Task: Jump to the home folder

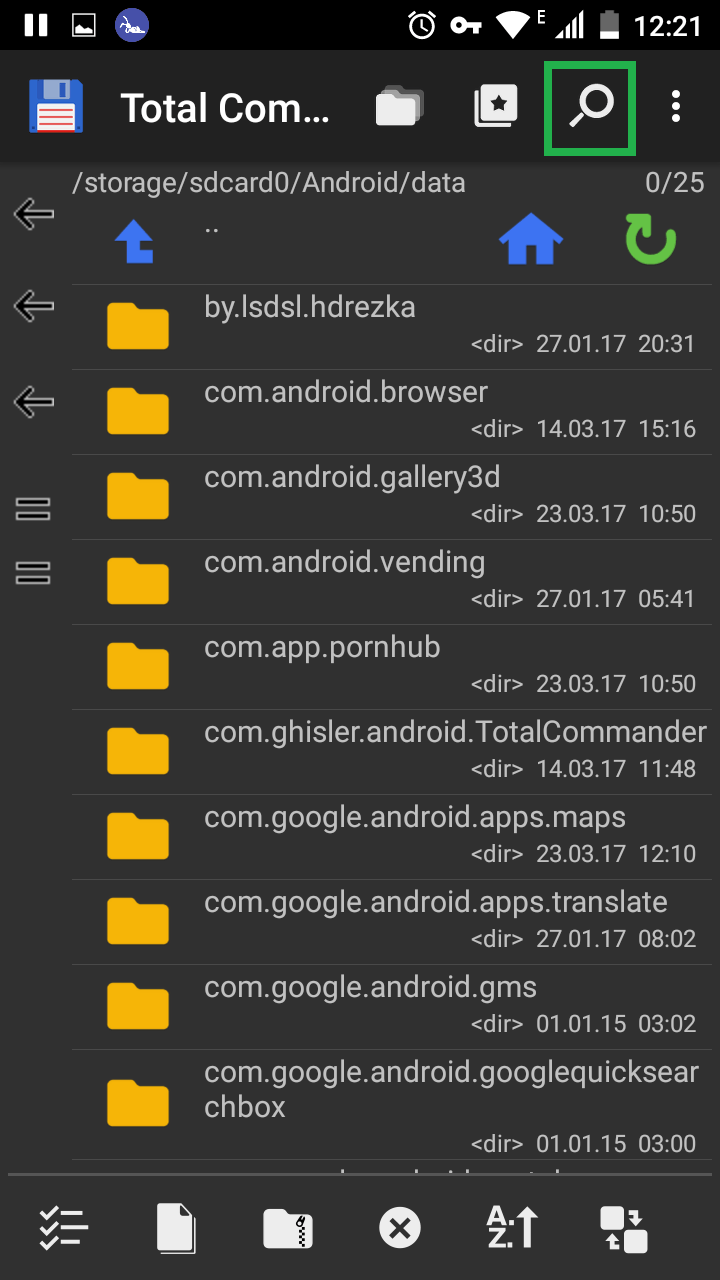Action: pyautogui.click(x=531, y=241)
